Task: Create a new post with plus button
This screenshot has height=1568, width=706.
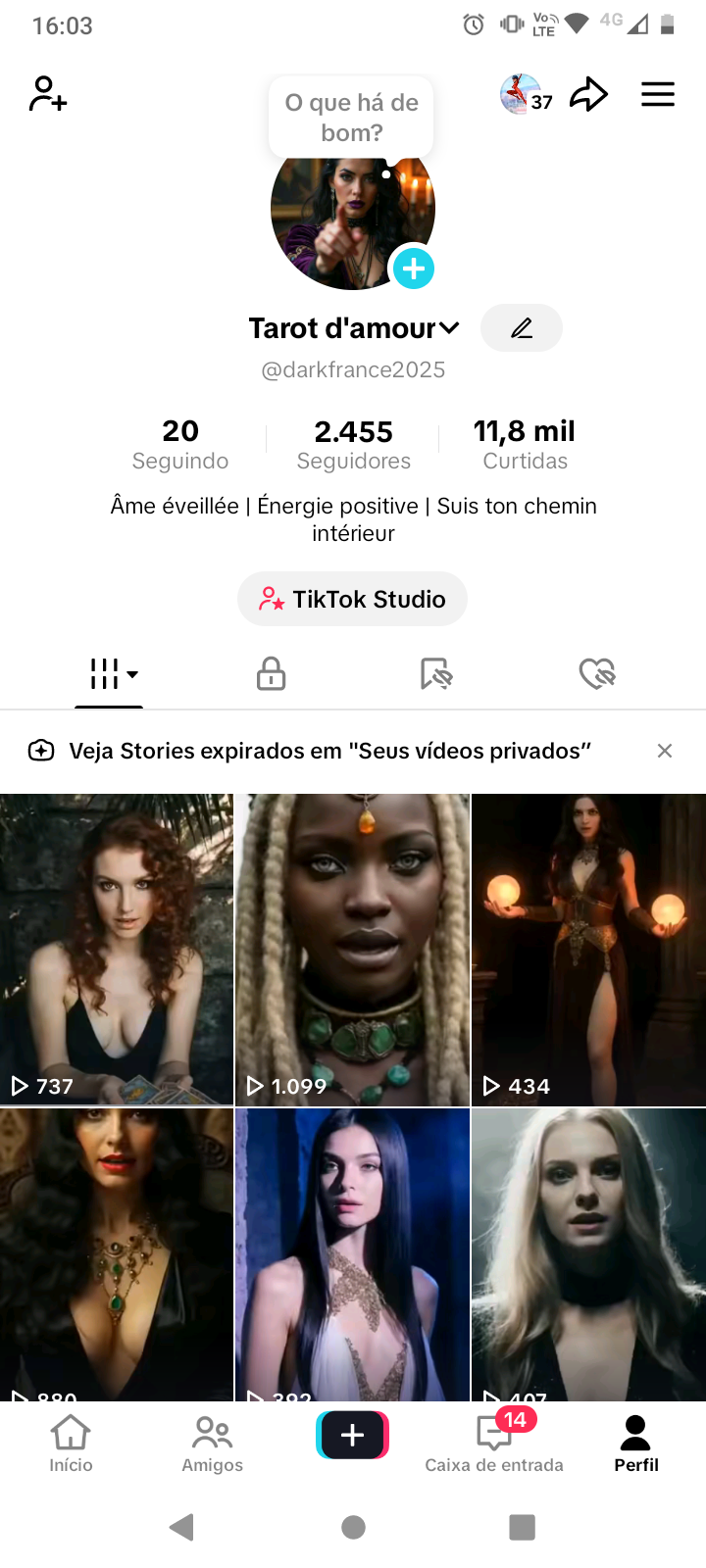Action: tap(353, 1436)
